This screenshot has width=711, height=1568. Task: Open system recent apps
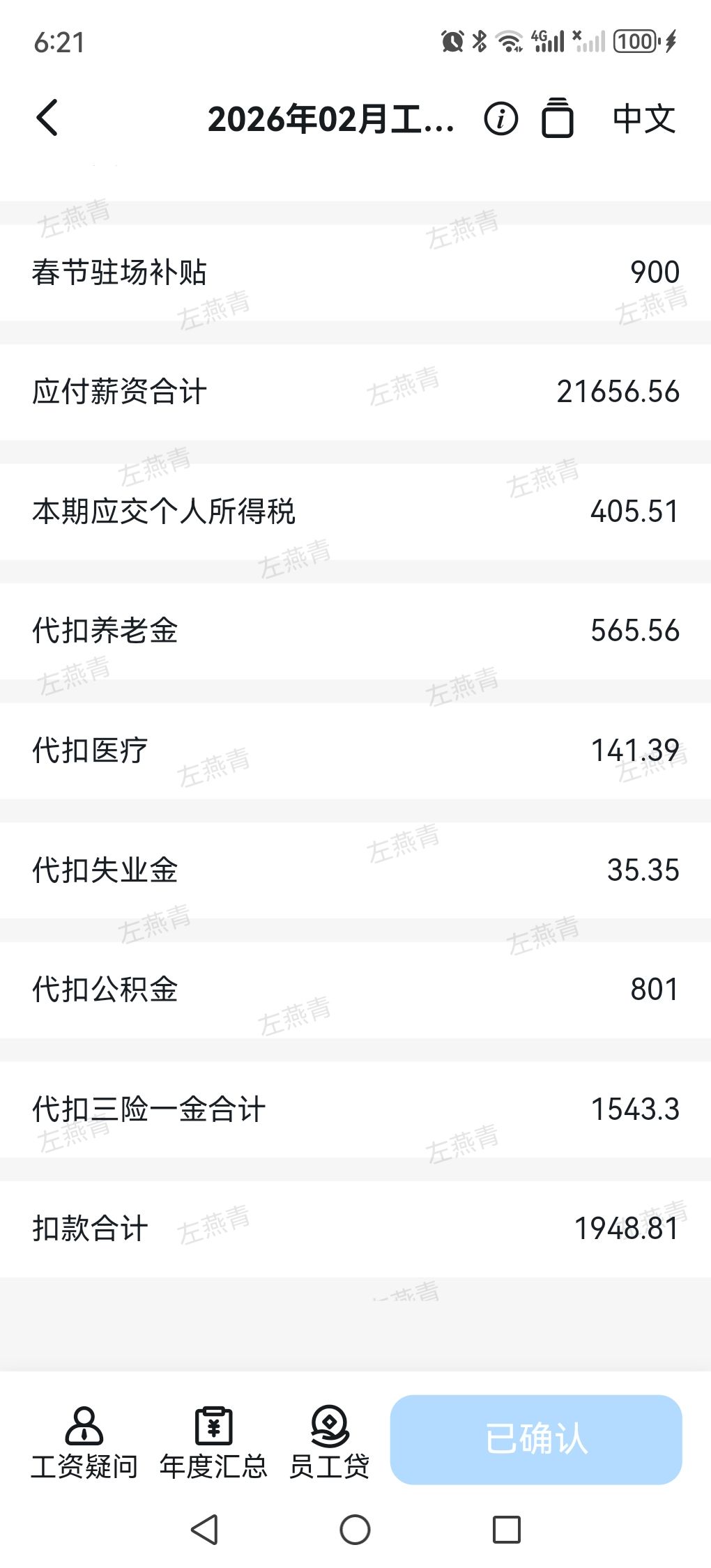tap(506, 1530)
